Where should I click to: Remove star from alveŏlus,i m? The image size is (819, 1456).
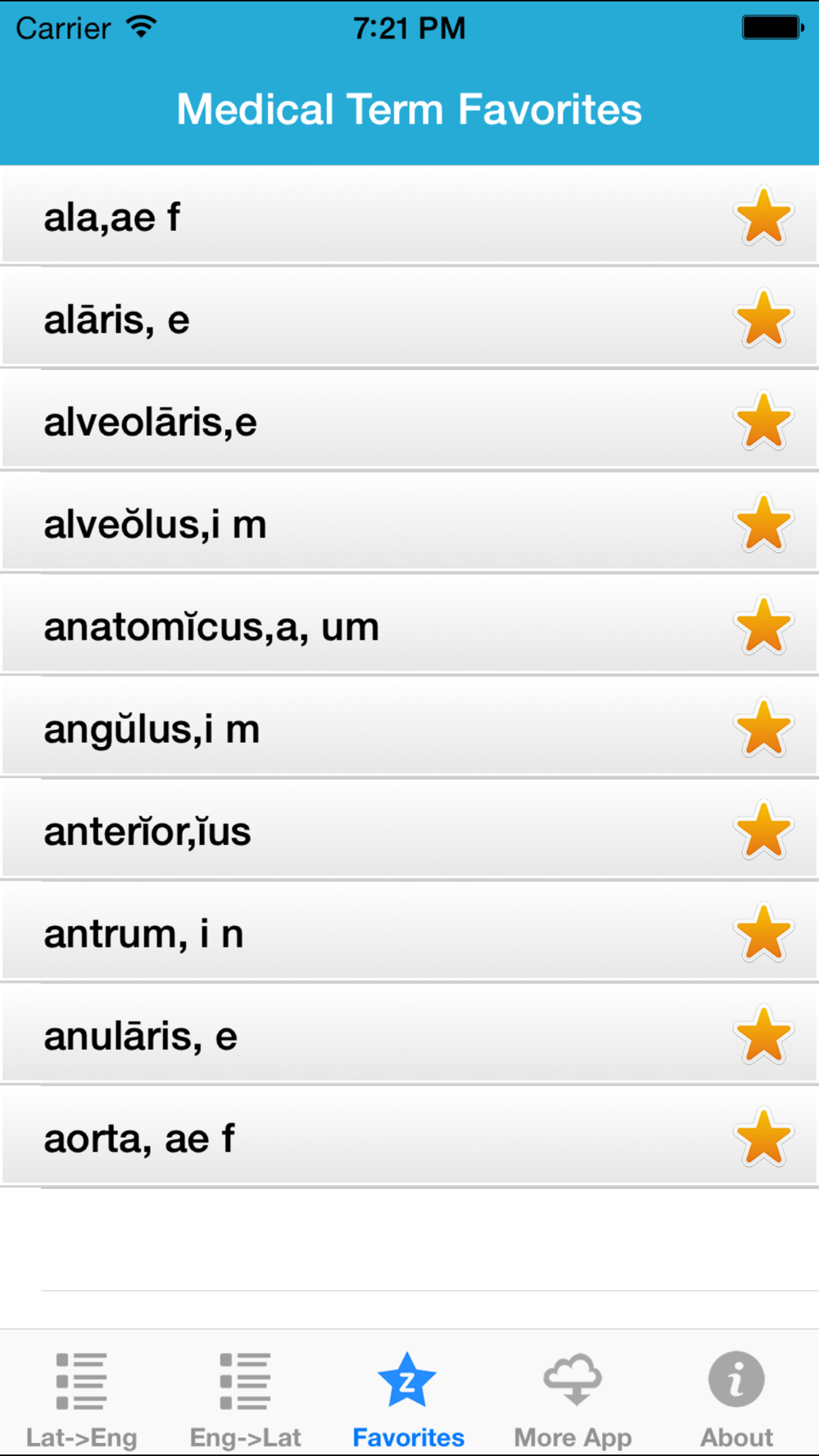point(763,524)
